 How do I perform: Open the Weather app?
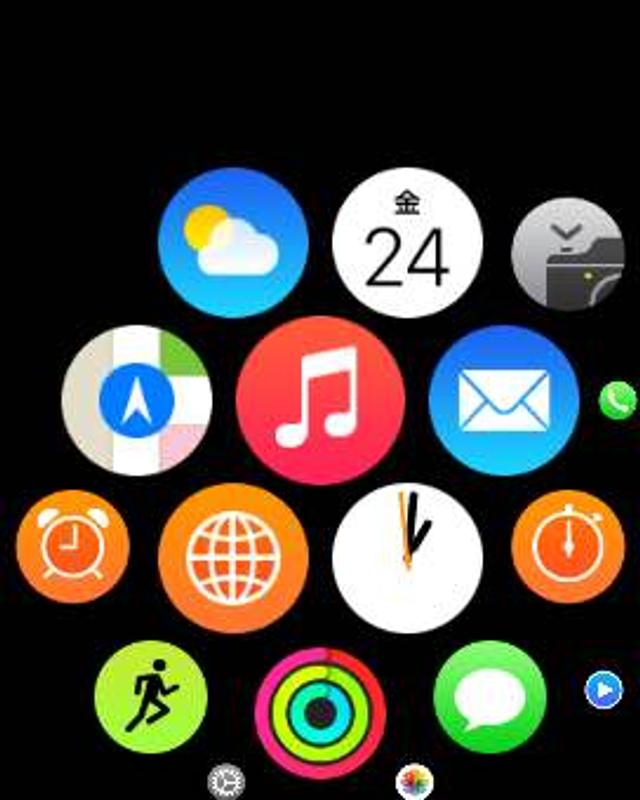coord(233,243)
